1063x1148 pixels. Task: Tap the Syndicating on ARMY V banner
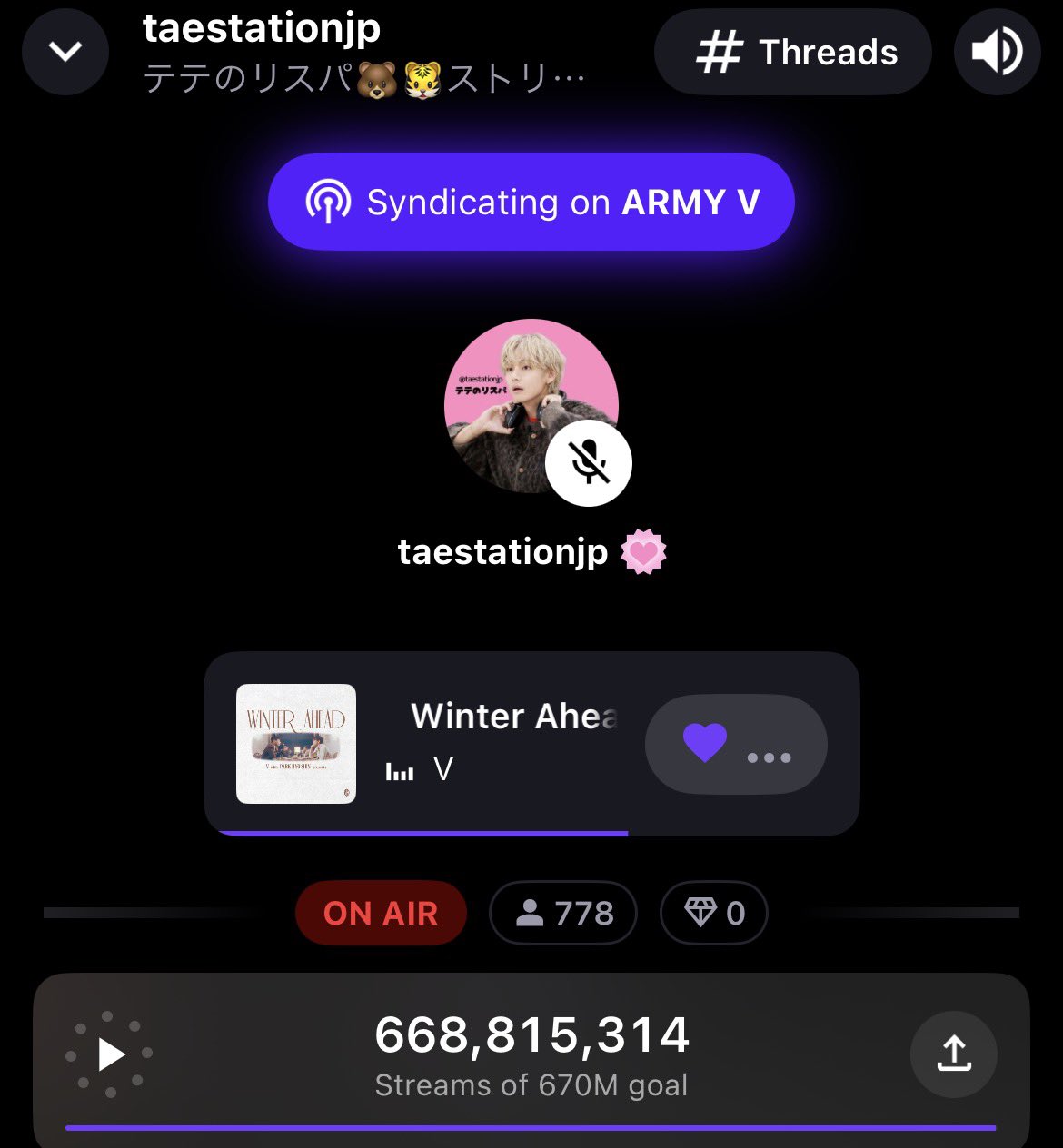(531, 202)
